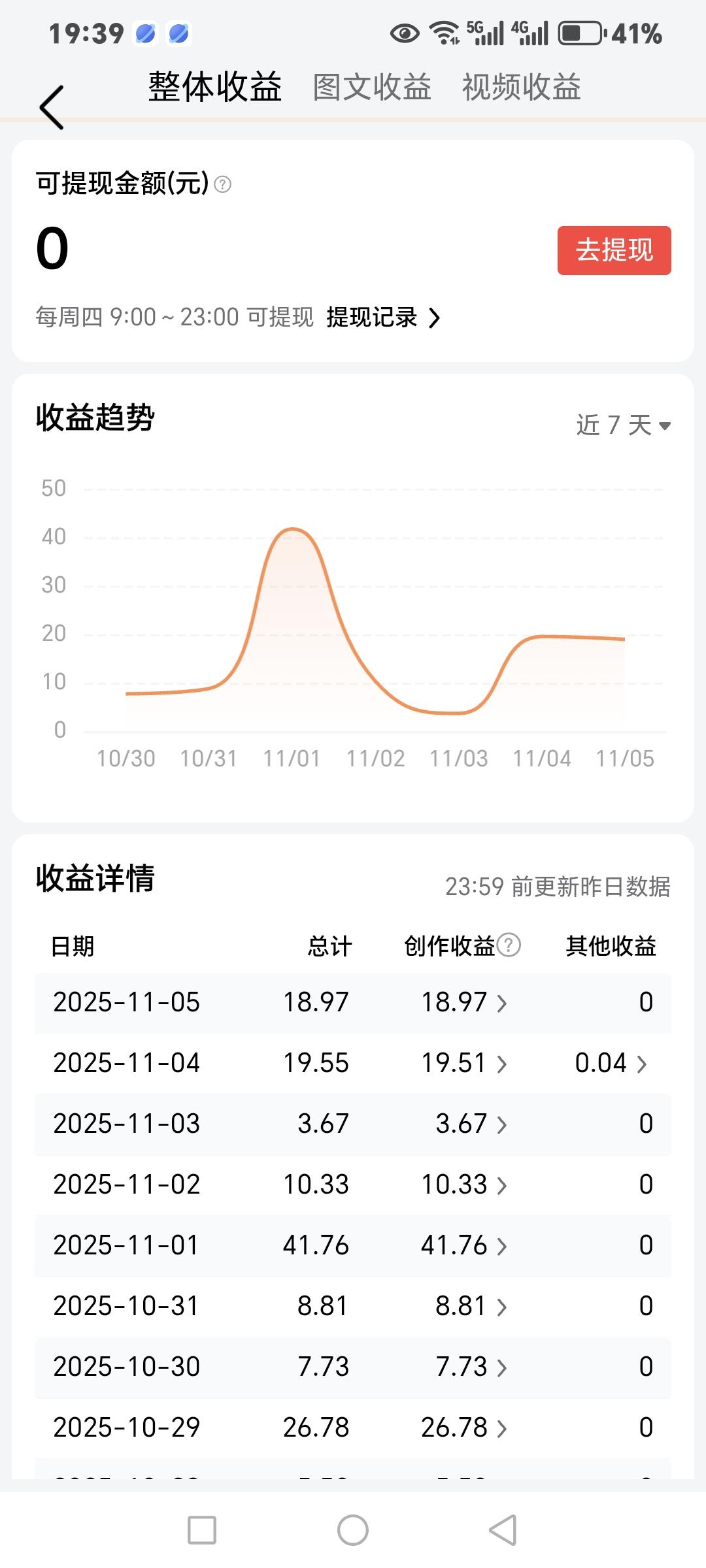The width and height of the screenshot is (706, 1568).
Task: Switch to the 图文收益 tab
Action: [372, 87]
